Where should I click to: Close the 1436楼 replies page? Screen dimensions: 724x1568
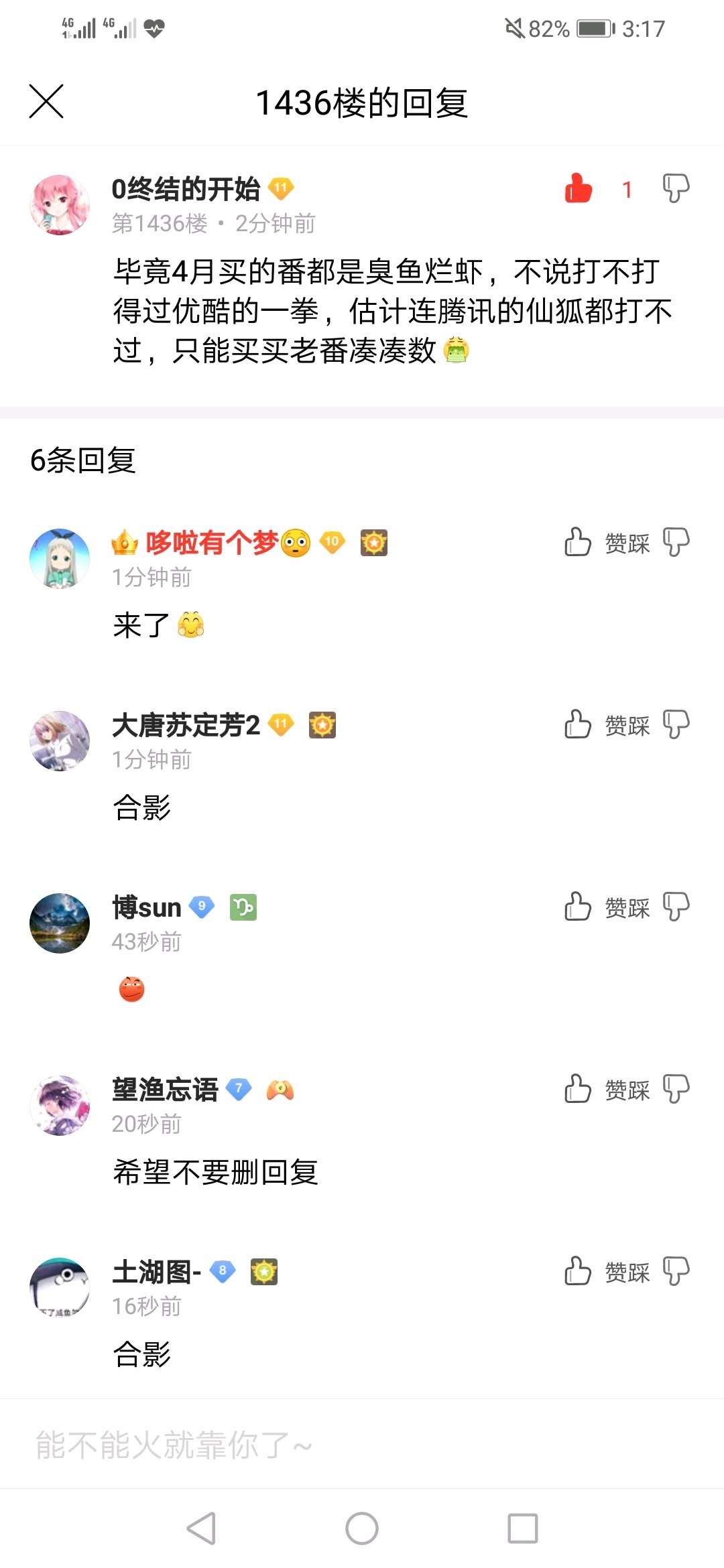pyautogui.click(x=46, y=102)
